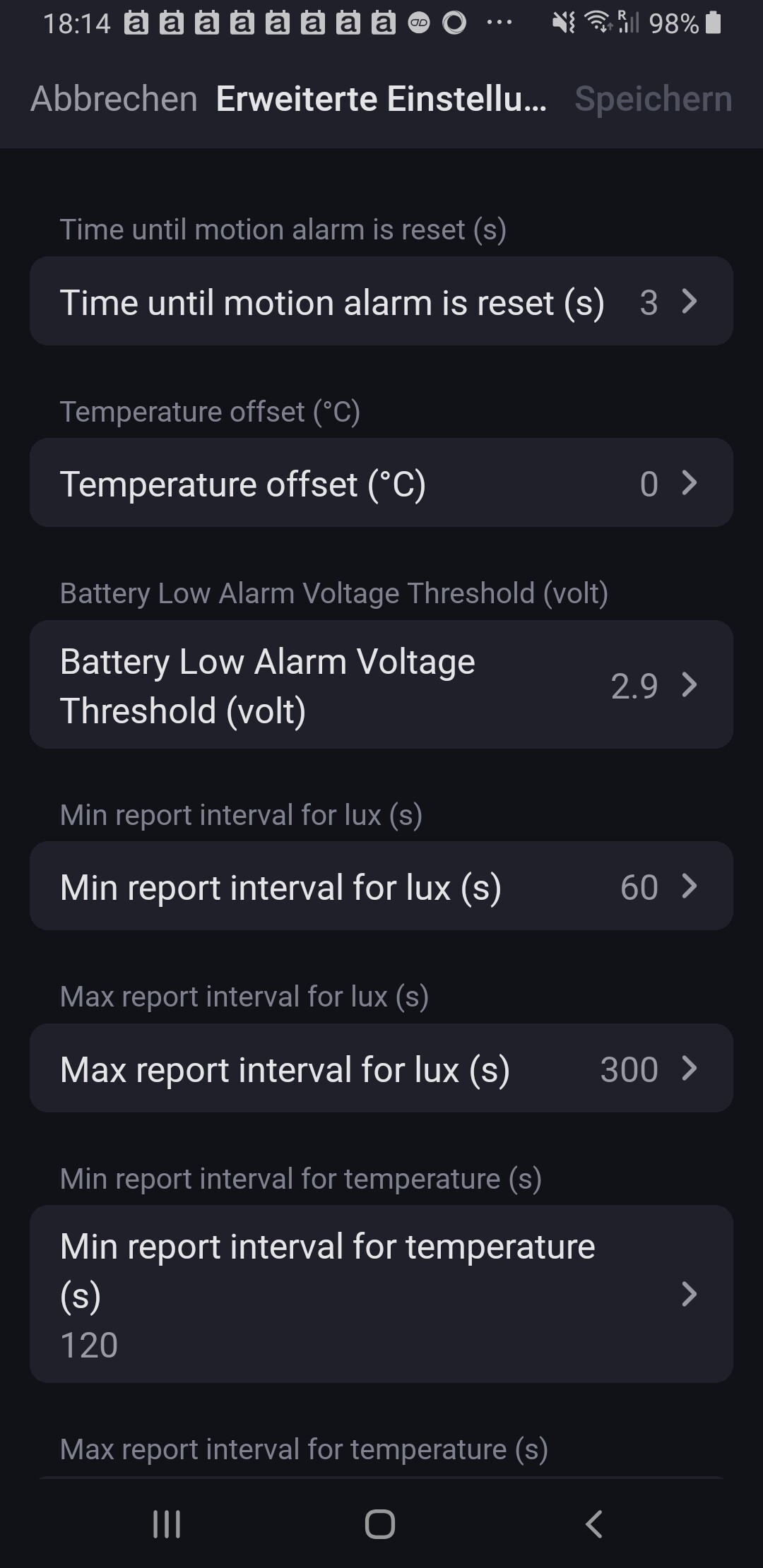The height and width of the screenshot is (1568, 763).
Task: Open Time until motion alarm is reset setting
Action: (381, 302)
